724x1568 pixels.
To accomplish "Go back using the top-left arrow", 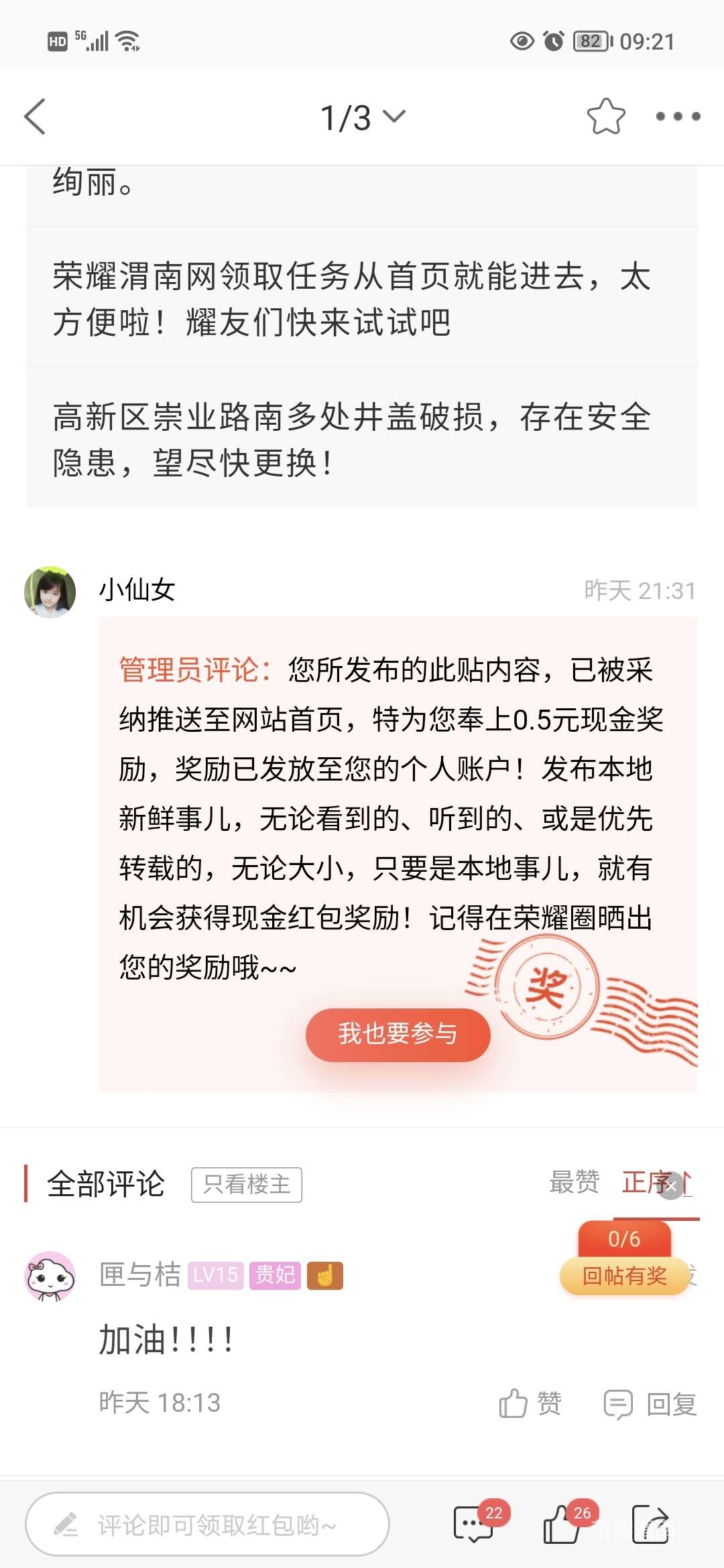I will tap(35, 117).
